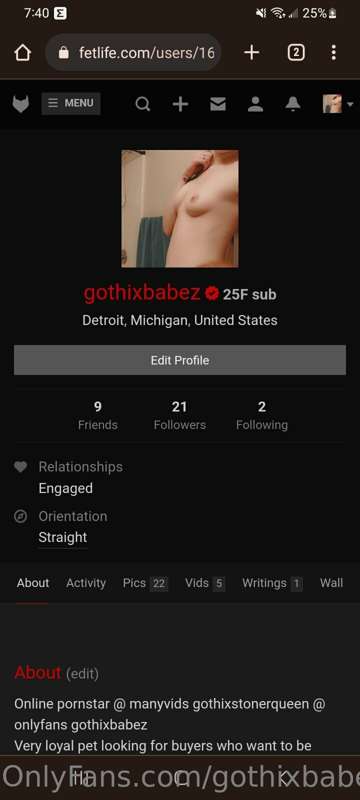The image size is (360, 800).
Task: View the 9 Friends list
Action: (98, 416)
